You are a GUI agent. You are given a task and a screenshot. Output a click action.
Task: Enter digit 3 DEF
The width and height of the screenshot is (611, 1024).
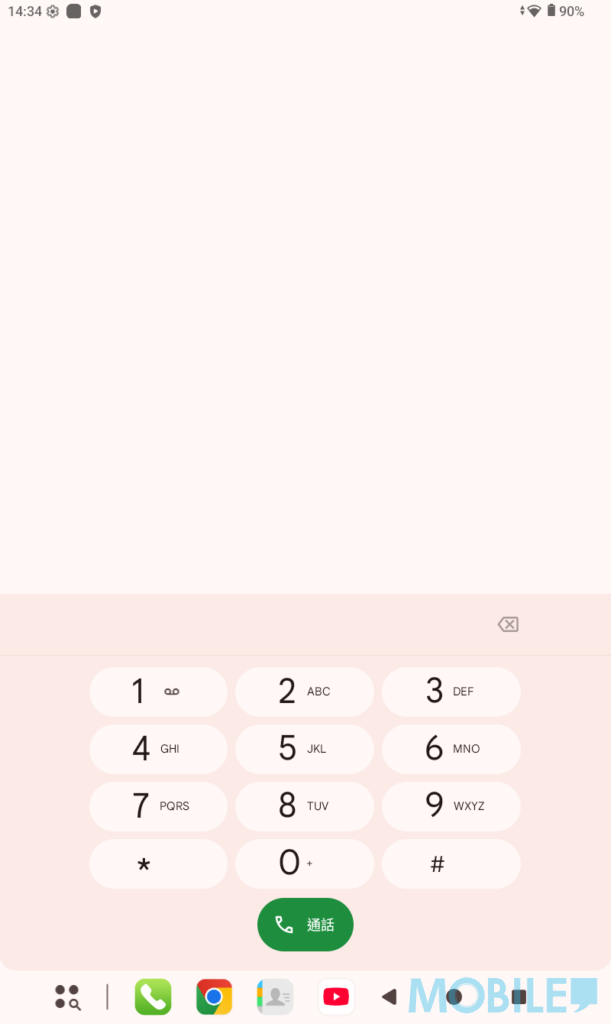[x=451, y=692]
